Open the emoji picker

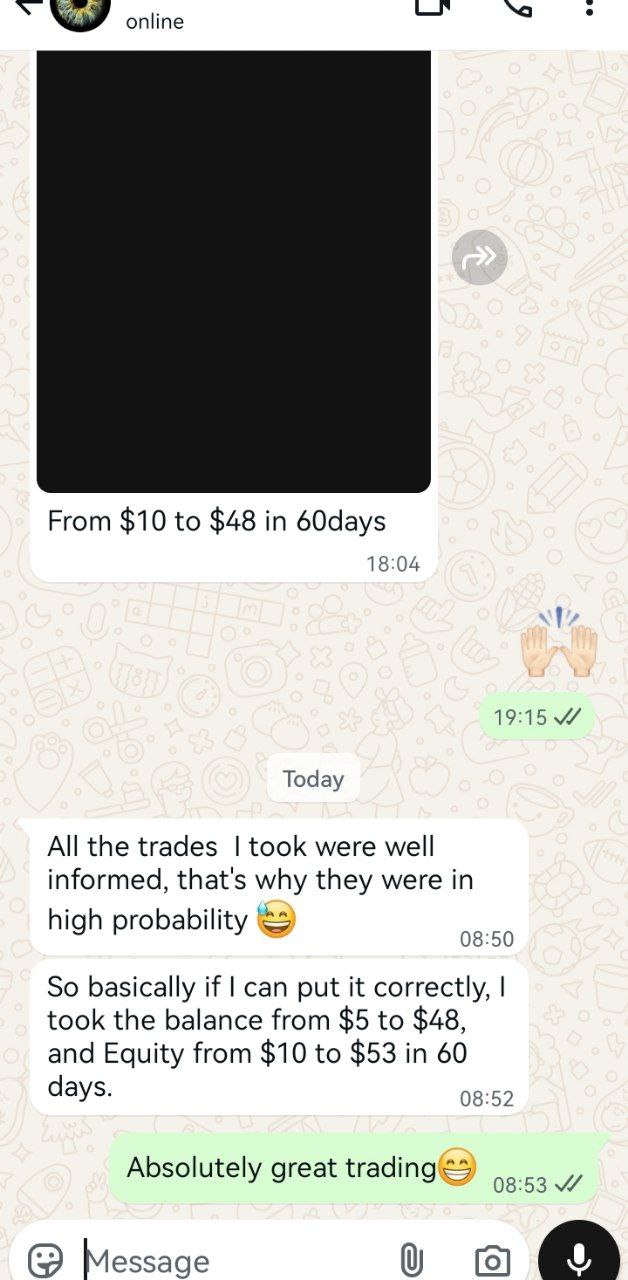[x=46, y=1259]
